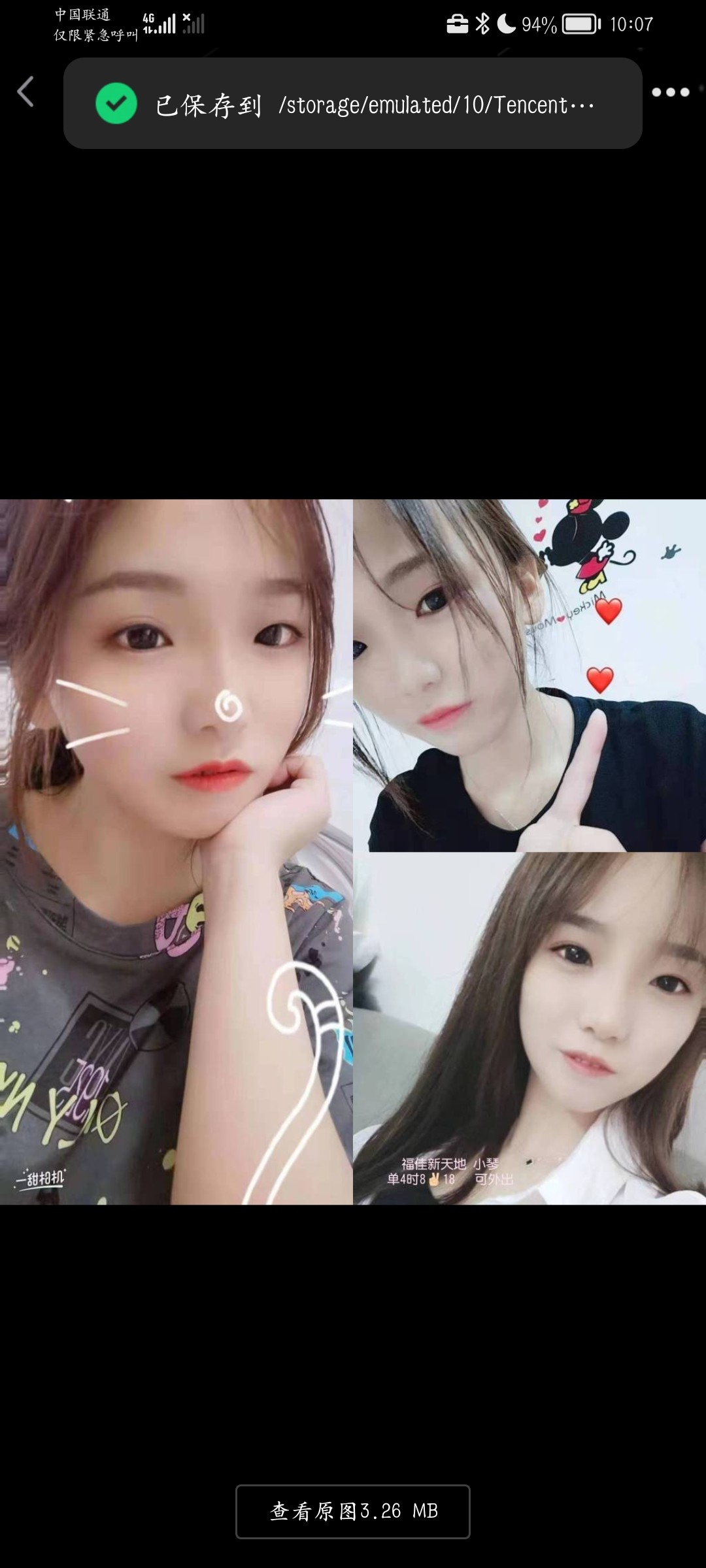Go back using the top-left arrow
Viewport: 706px width, 1568px height.
25,91
